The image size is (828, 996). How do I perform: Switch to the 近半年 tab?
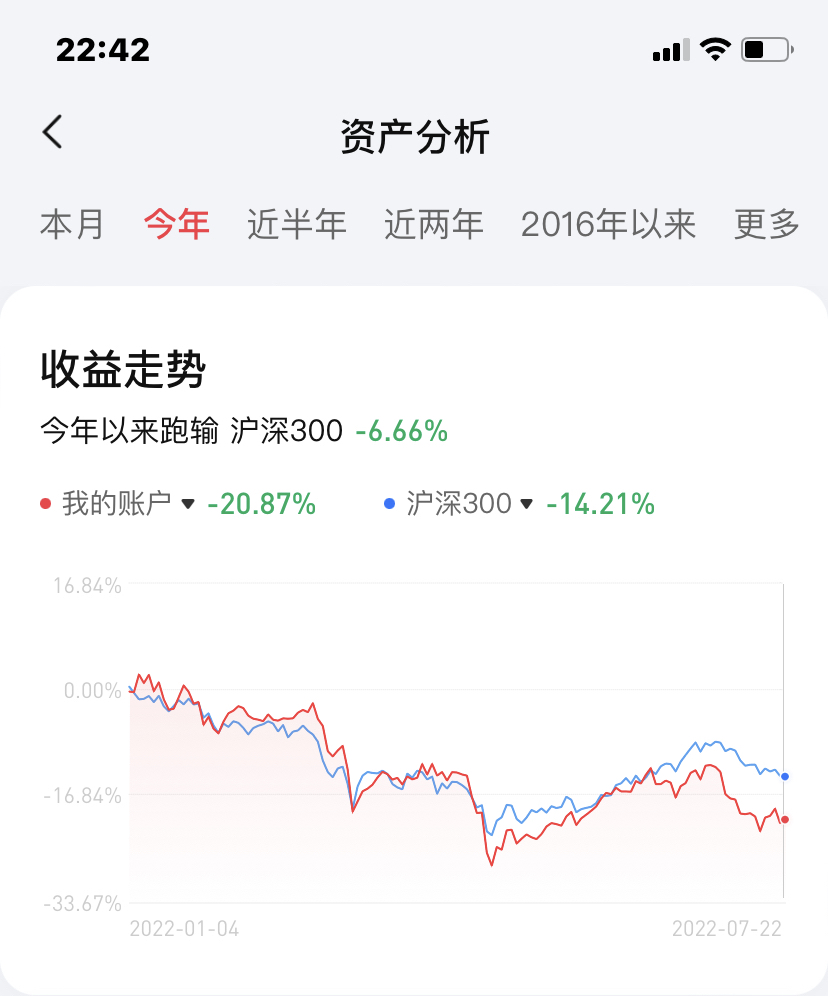pos(297,225)
